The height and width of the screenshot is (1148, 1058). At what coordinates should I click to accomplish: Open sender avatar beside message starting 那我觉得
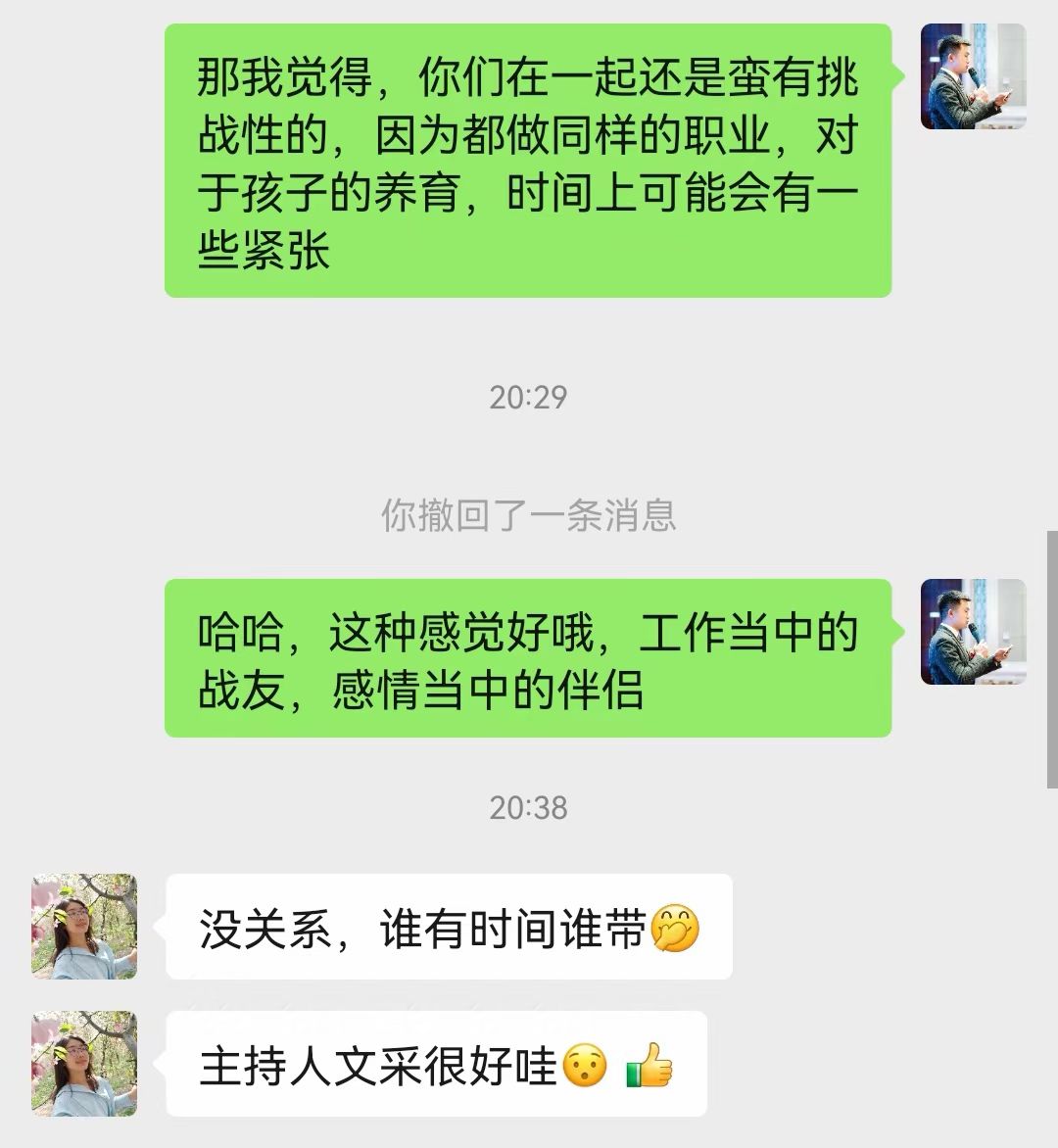(973, 76)
